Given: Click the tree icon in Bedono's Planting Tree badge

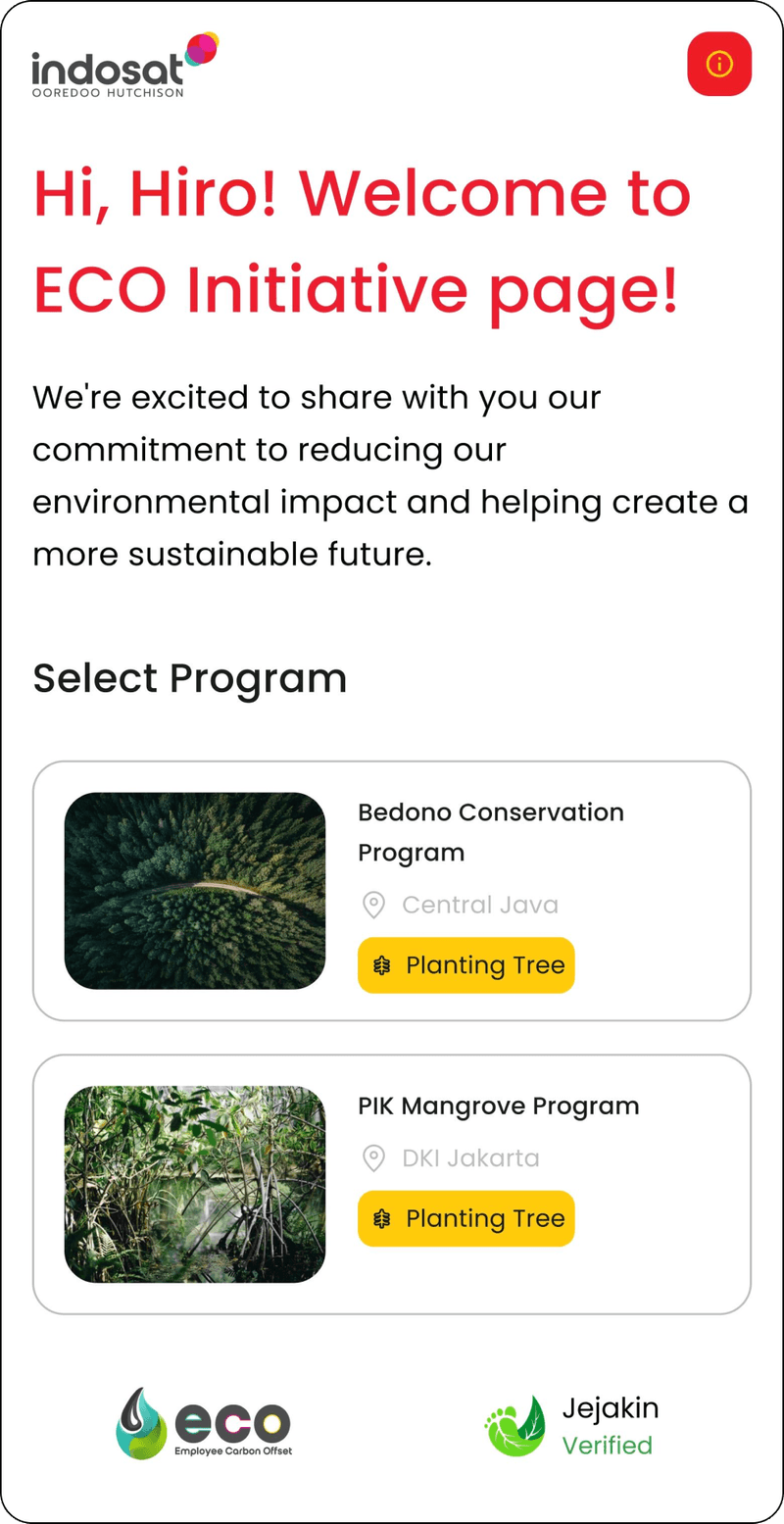Looking at the screenshot, I should (382, 964).
